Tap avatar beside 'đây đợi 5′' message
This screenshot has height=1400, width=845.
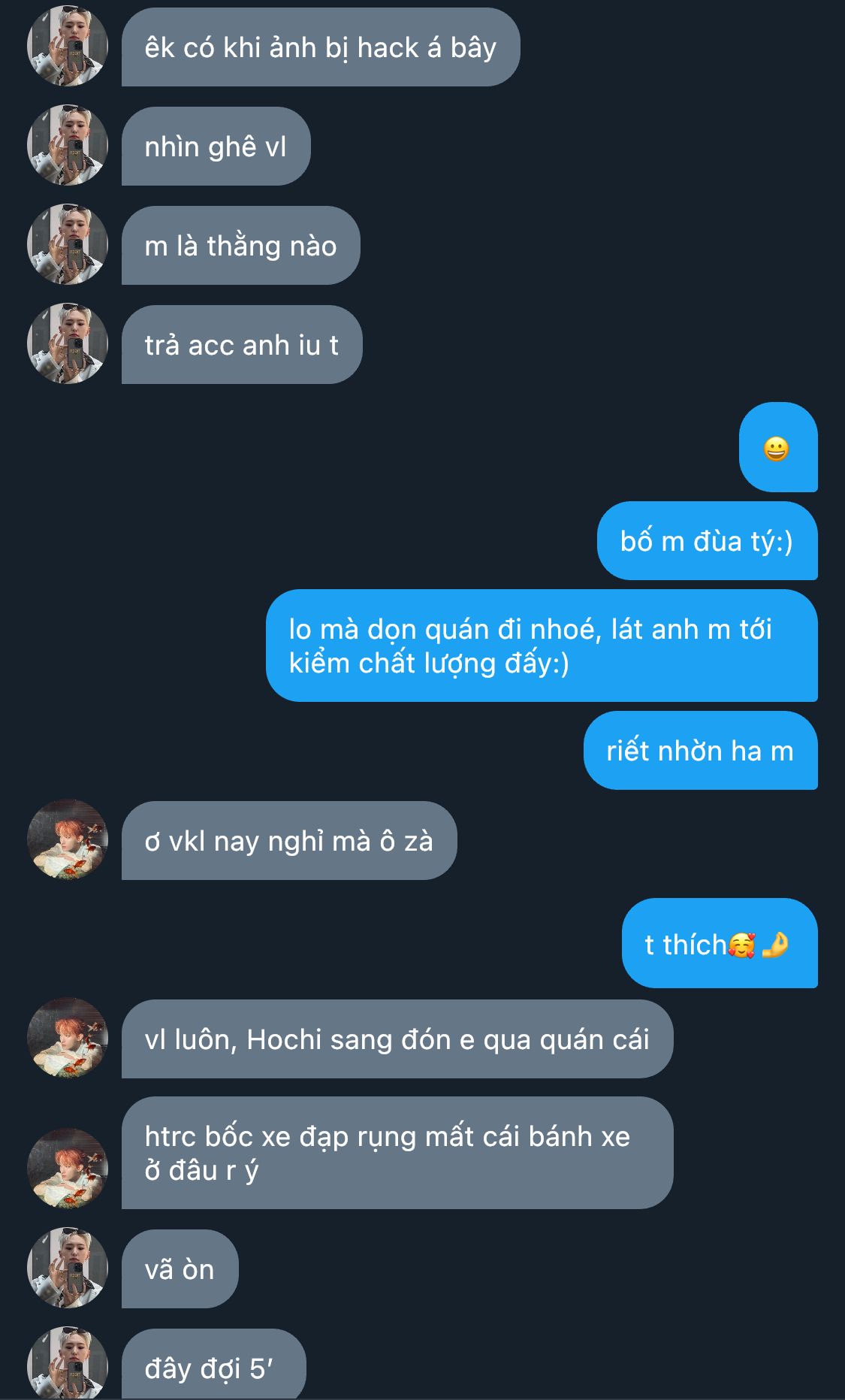tap(68, 1364)
